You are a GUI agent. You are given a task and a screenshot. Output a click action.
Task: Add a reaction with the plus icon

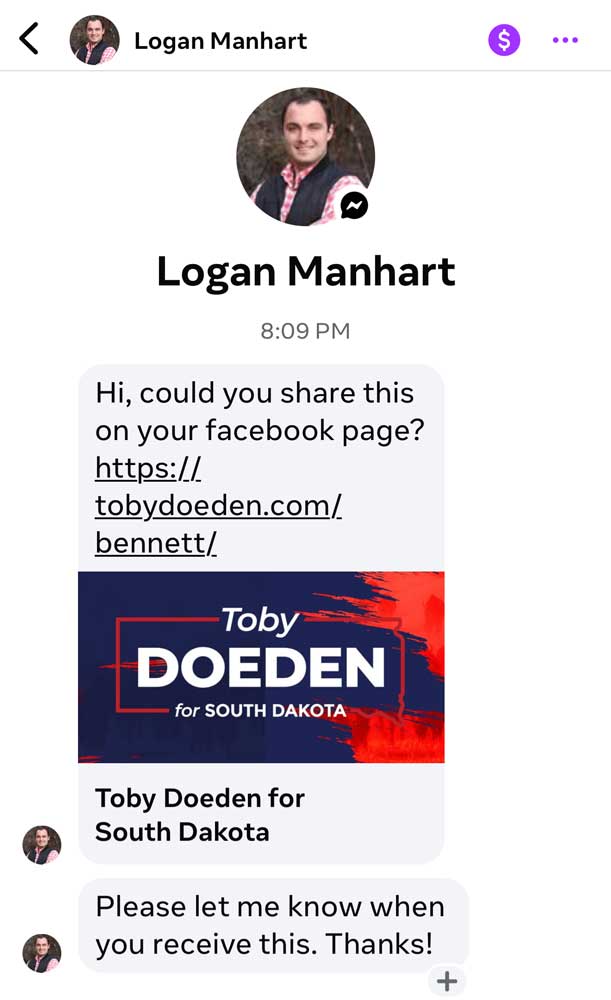click(447, 981)
